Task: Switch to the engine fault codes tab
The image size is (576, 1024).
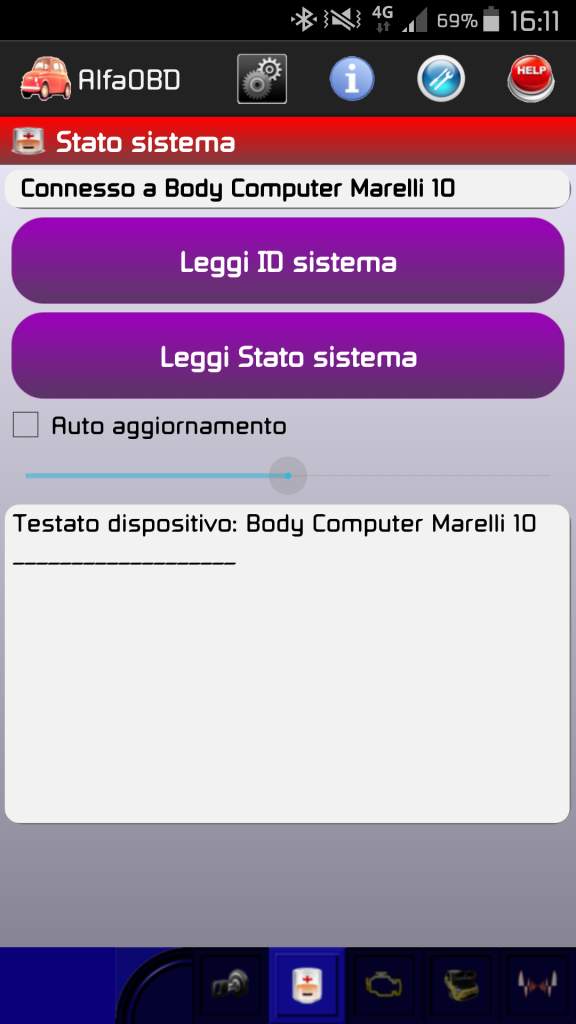Action: tap(384, 985)
